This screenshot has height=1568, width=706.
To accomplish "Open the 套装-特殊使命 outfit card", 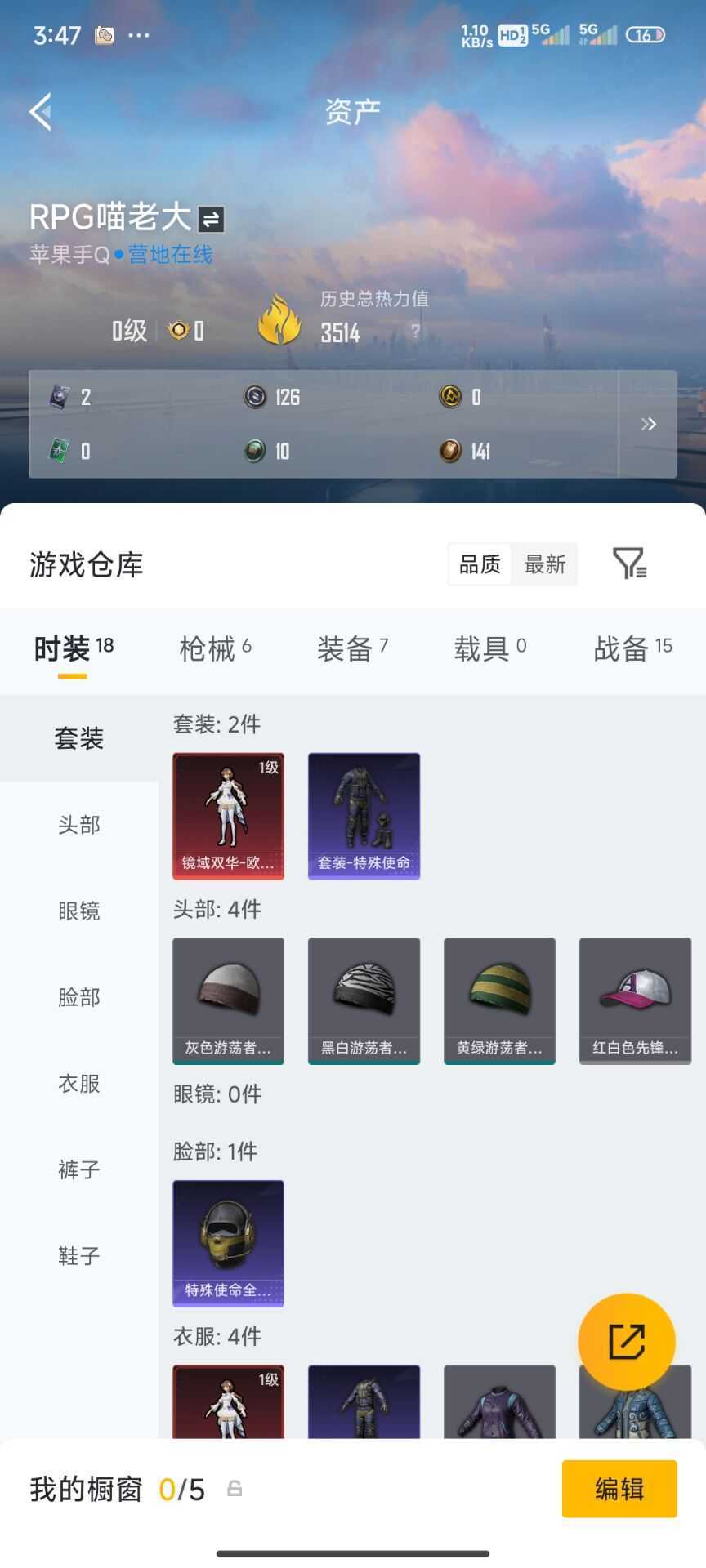I will point(364,816).
